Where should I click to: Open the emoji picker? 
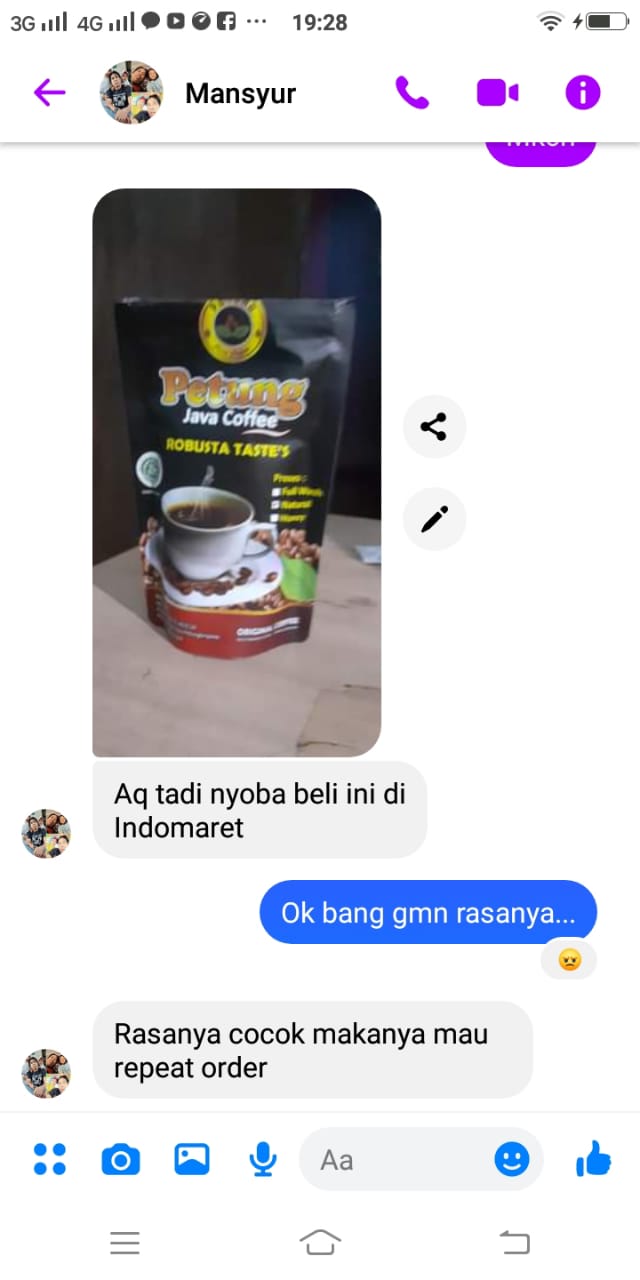[x=512, y=1159]
